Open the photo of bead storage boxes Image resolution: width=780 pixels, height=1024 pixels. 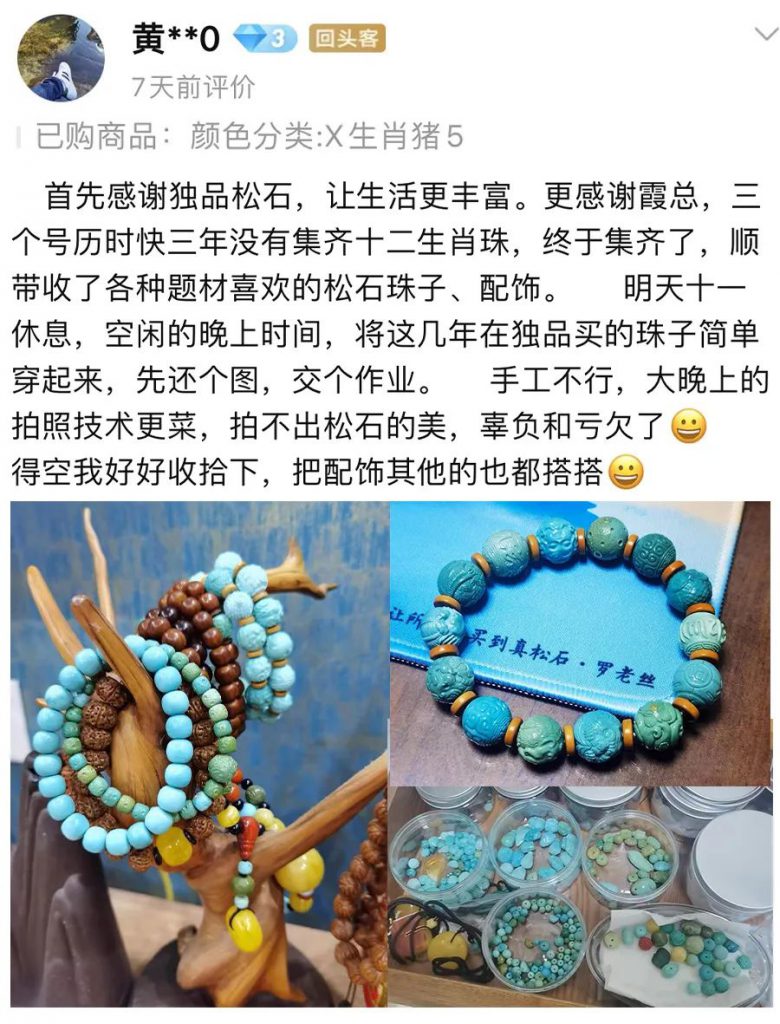click(x=580, y=895)
